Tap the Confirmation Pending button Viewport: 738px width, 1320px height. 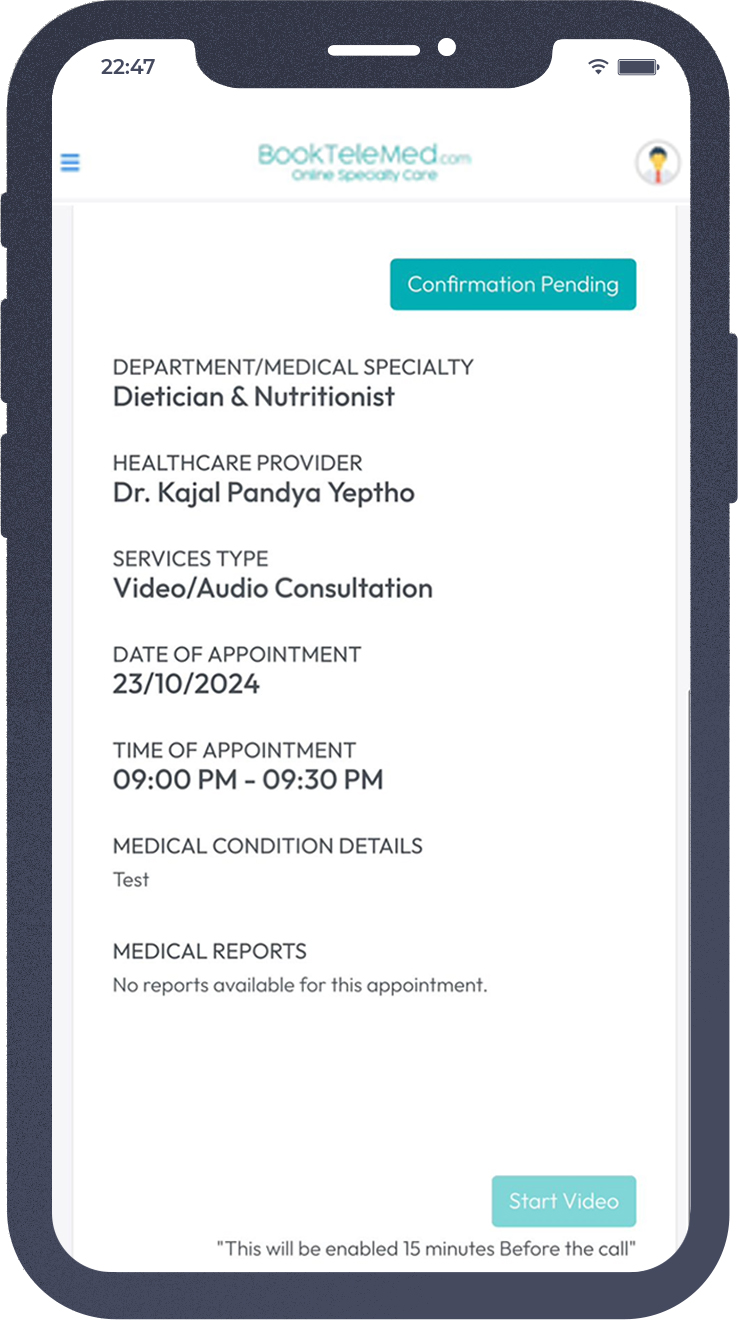513,284
